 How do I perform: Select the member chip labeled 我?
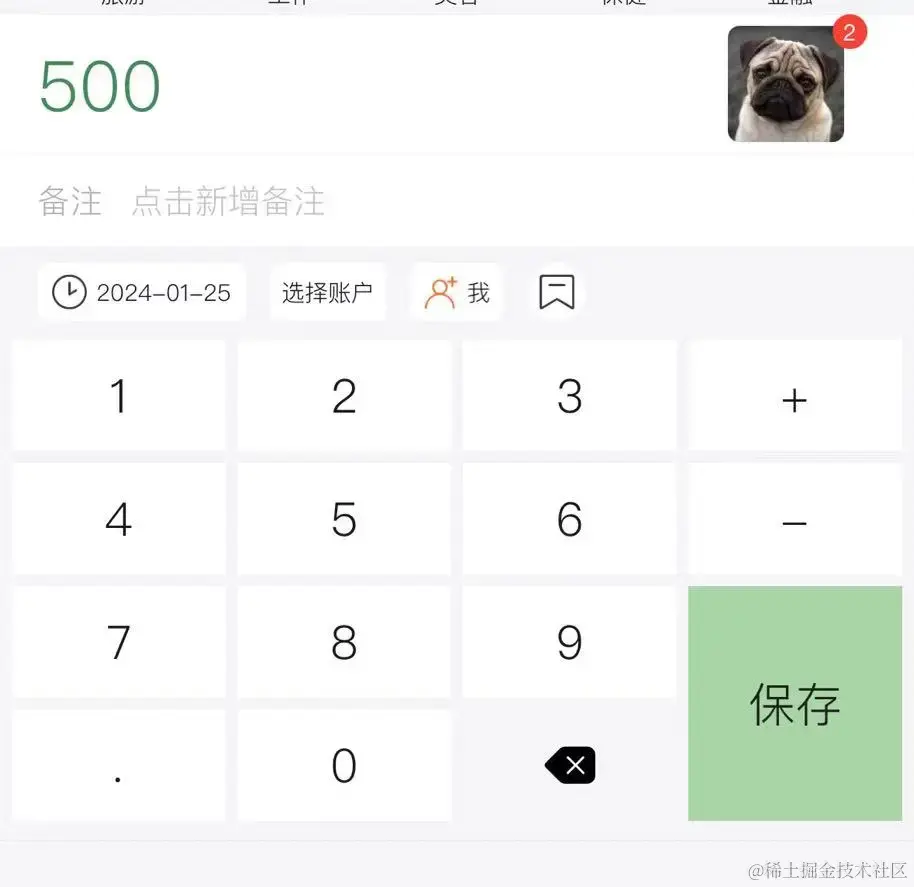click(x=457, y=293)
